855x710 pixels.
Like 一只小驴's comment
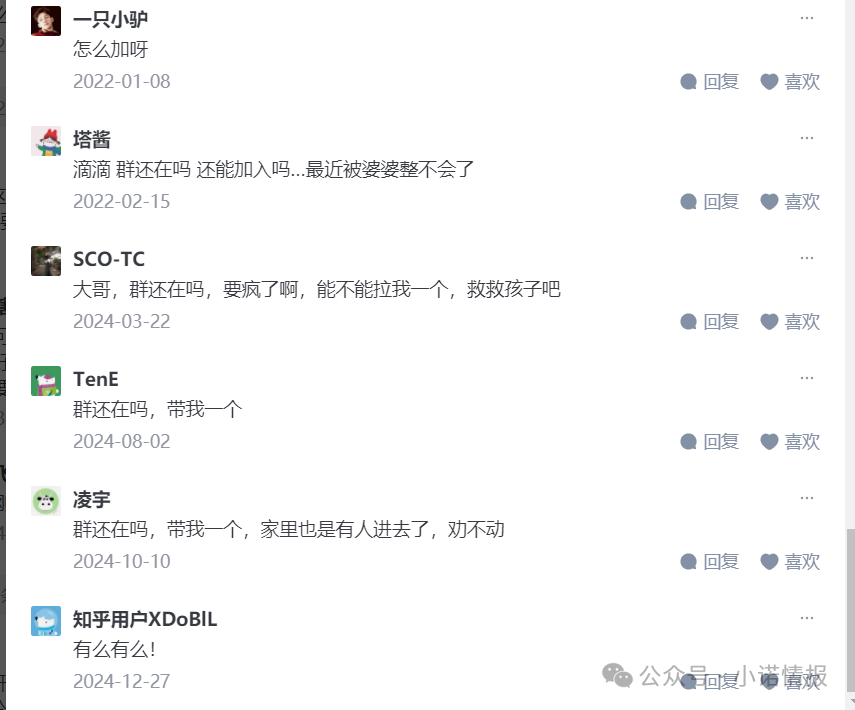(x=790, y=82)
